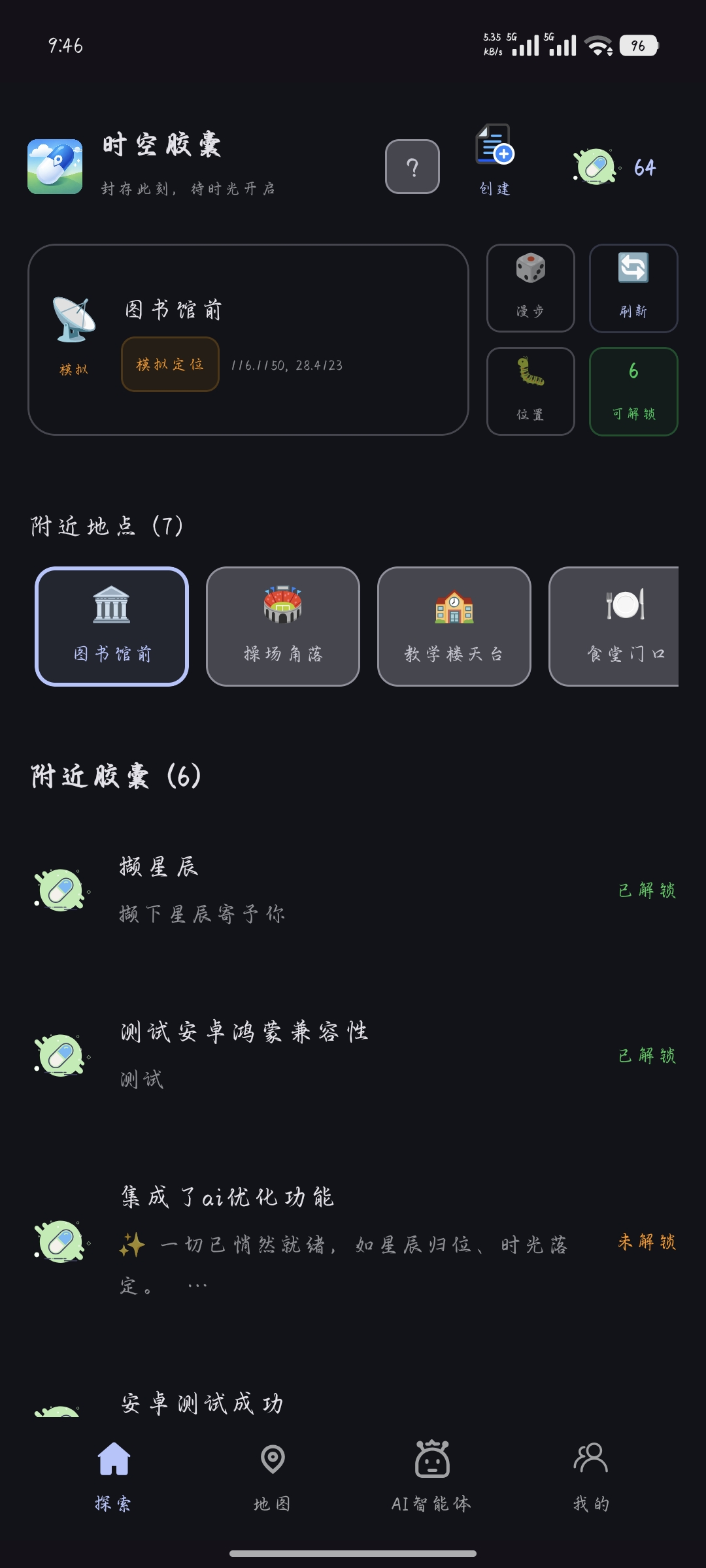Select the 图书馆前 nearby place card

[112, 627]
